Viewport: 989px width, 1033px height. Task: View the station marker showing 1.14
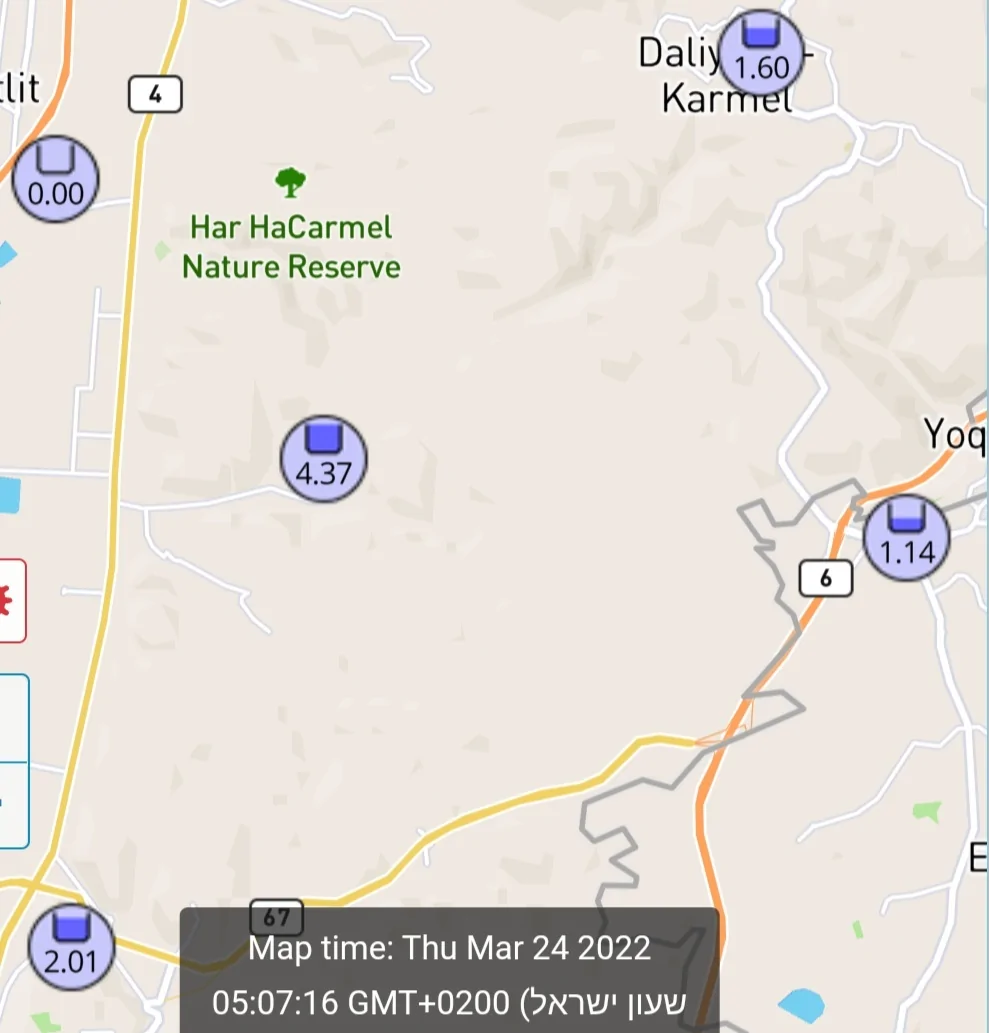(906, 537)
